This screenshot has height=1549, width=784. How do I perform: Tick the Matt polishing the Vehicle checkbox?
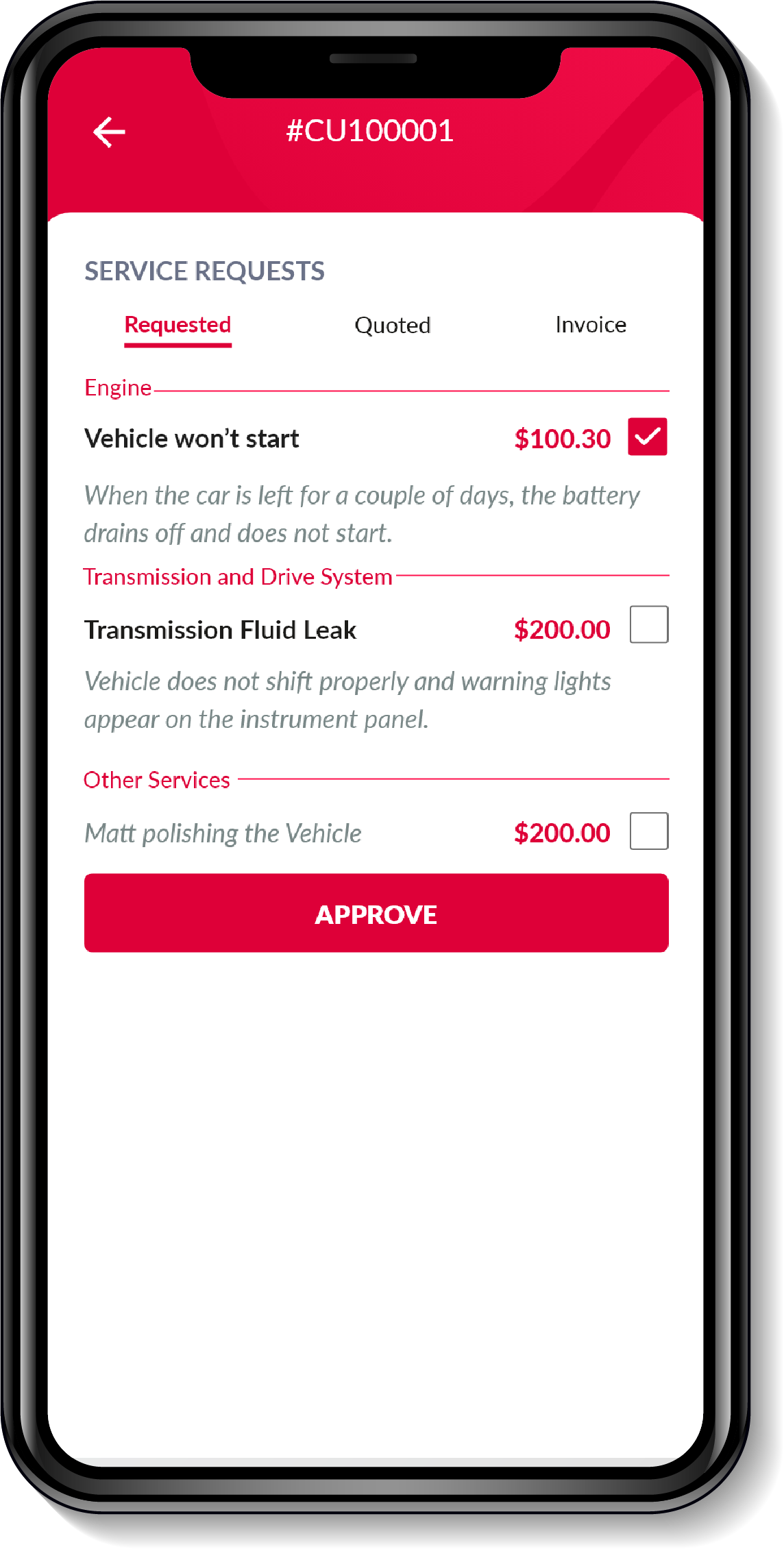(x=648, y=831)
